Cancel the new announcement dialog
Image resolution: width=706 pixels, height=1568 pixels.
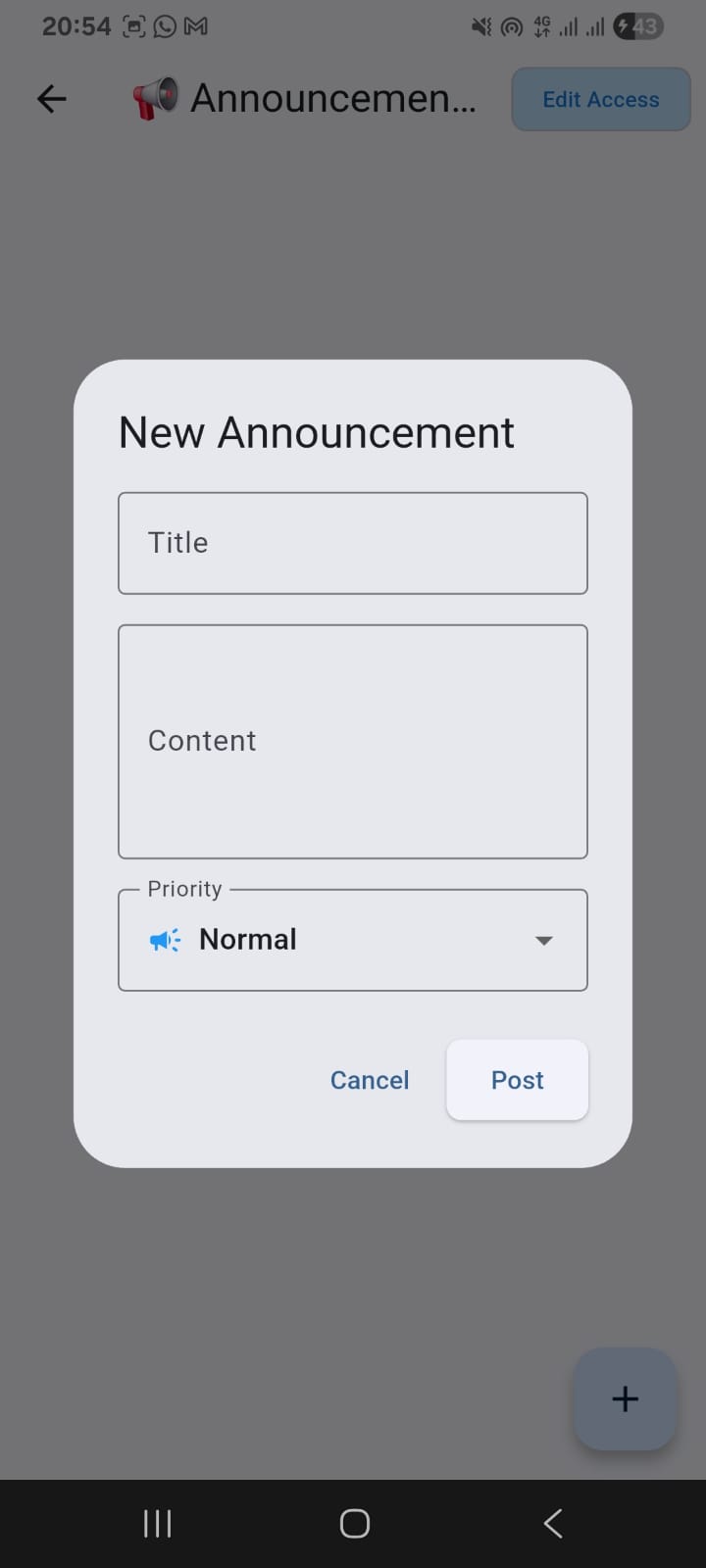pyautogui.click(x=370, y=1080)
